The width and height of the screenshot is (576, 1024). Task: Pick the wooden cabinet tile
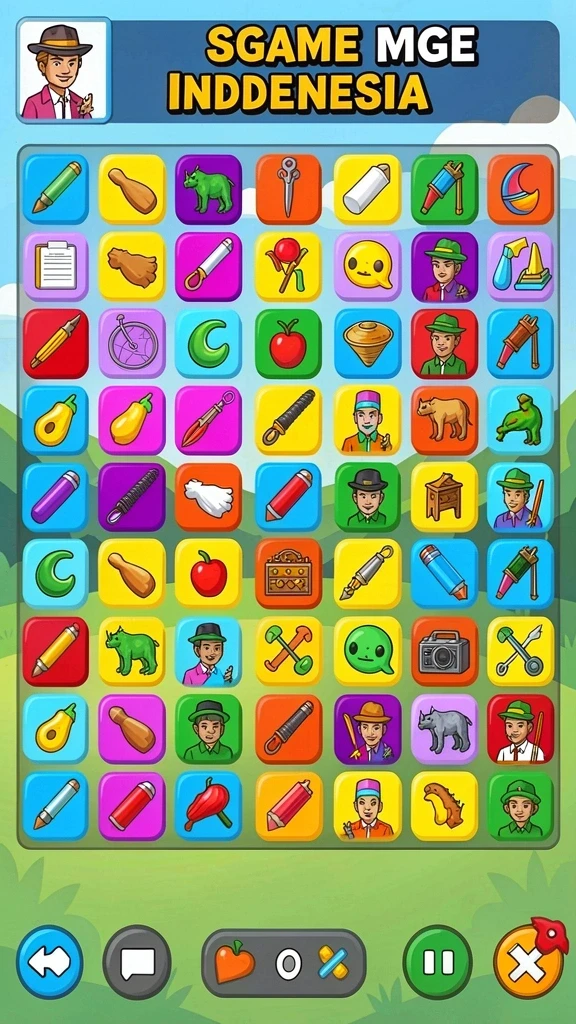pos(444,498)
